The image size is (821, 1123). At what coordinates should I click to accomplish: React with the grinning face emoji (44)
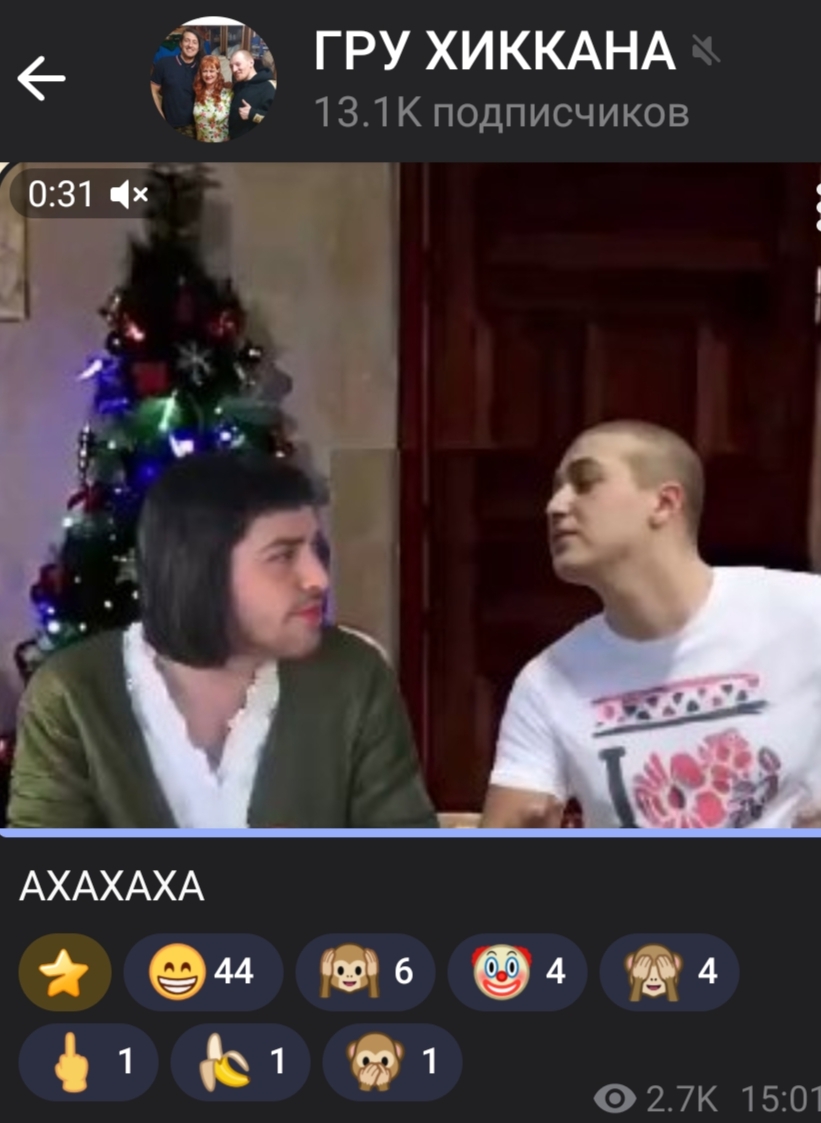coord(202,971)
